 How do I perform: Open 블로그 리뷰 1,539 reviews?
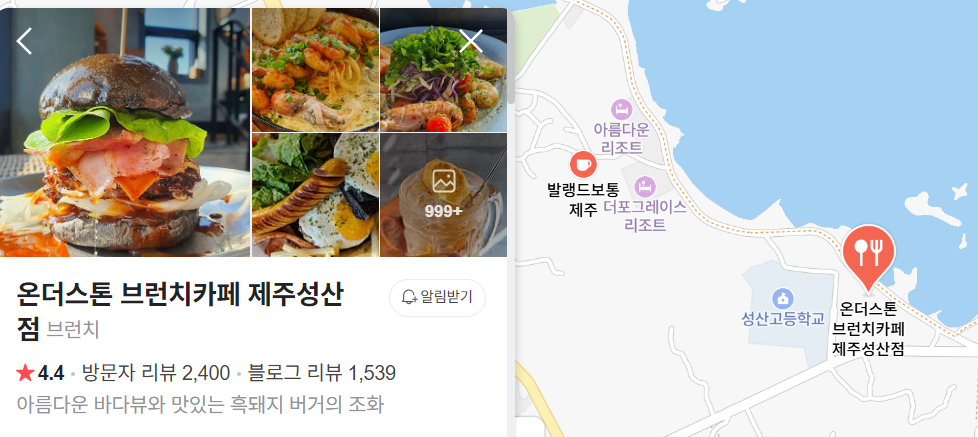tap(322, 374)
